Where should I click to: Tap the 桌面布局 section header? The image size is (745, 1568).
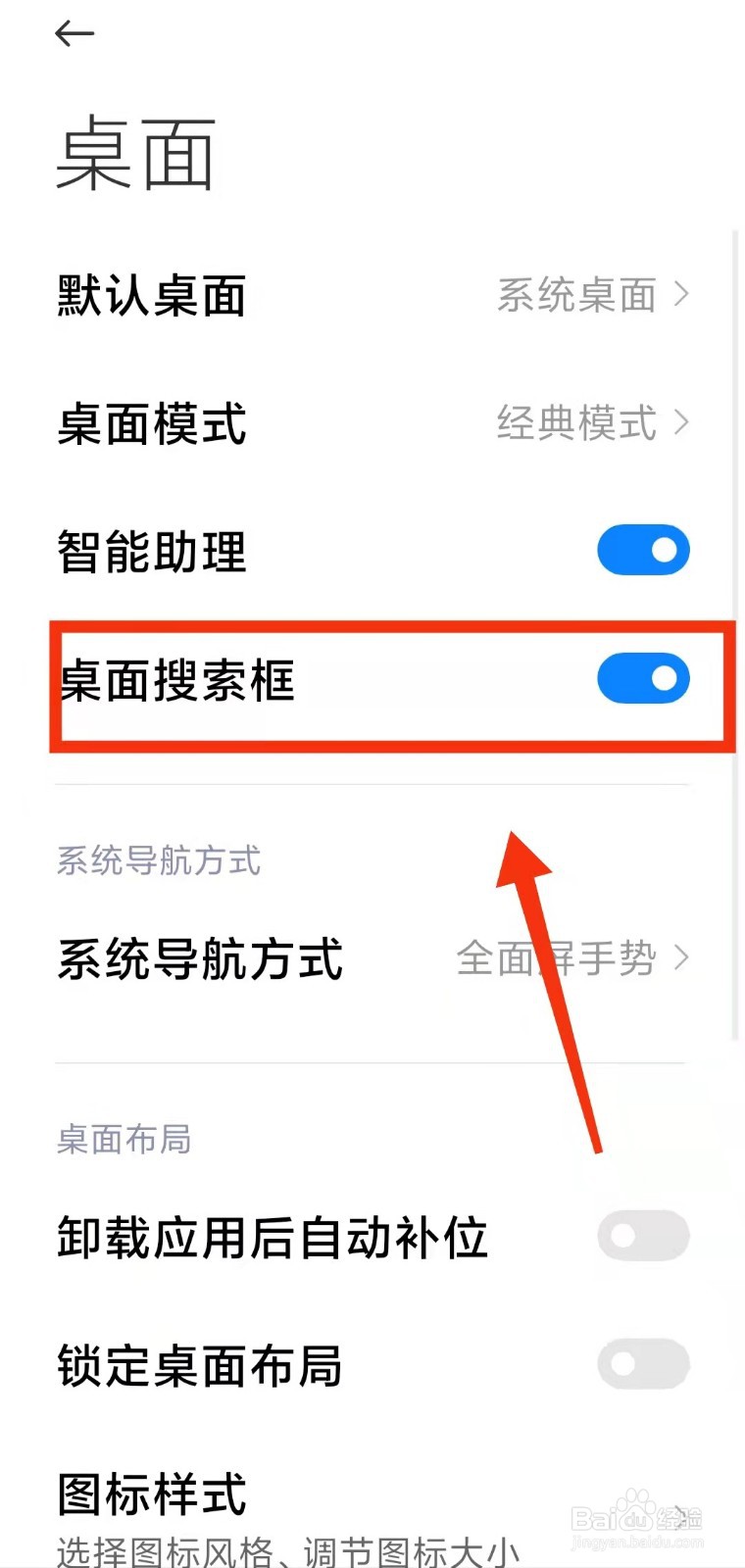124,1139
